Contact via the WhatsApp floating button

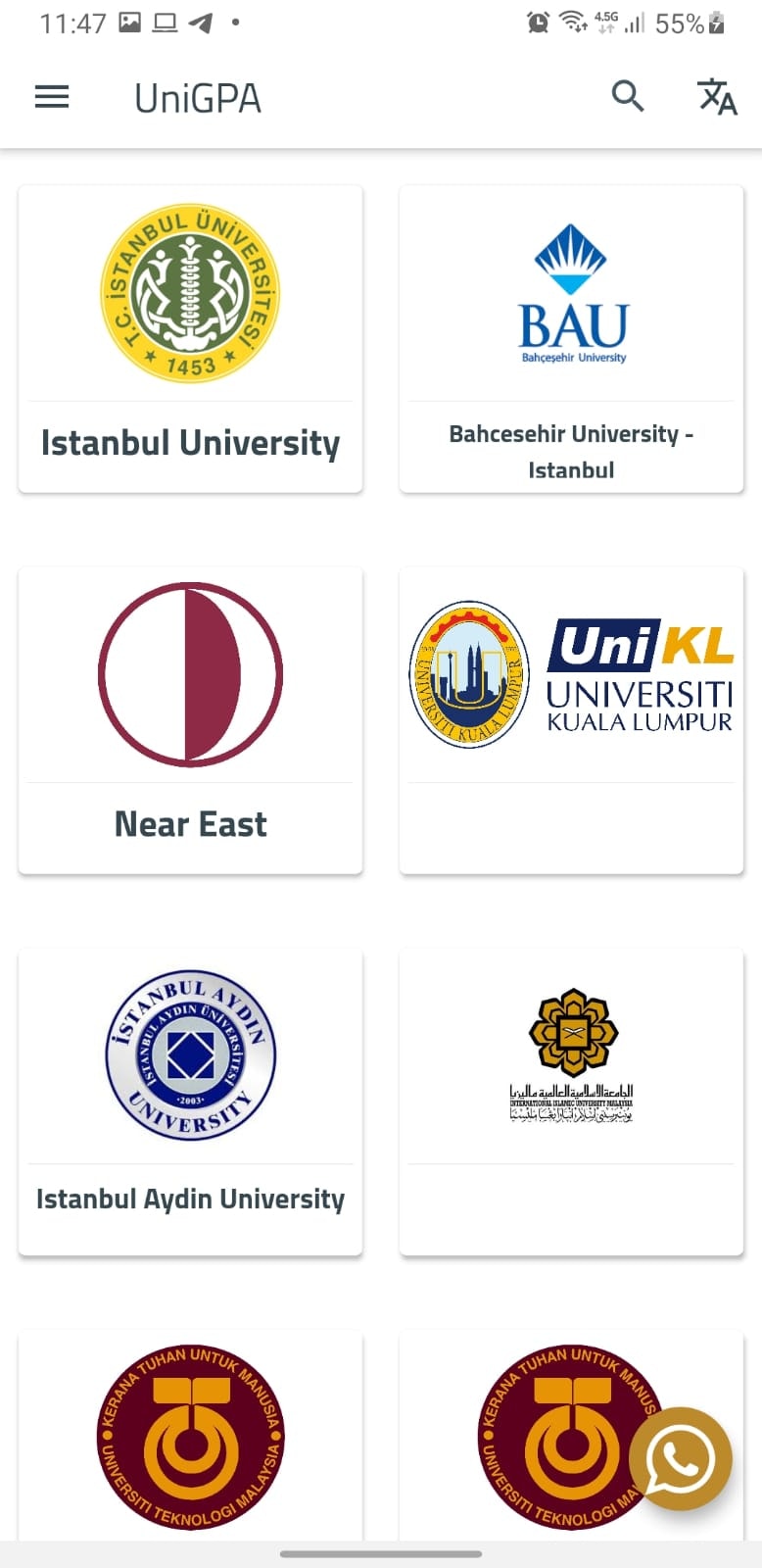click(x=680, y=1459)
